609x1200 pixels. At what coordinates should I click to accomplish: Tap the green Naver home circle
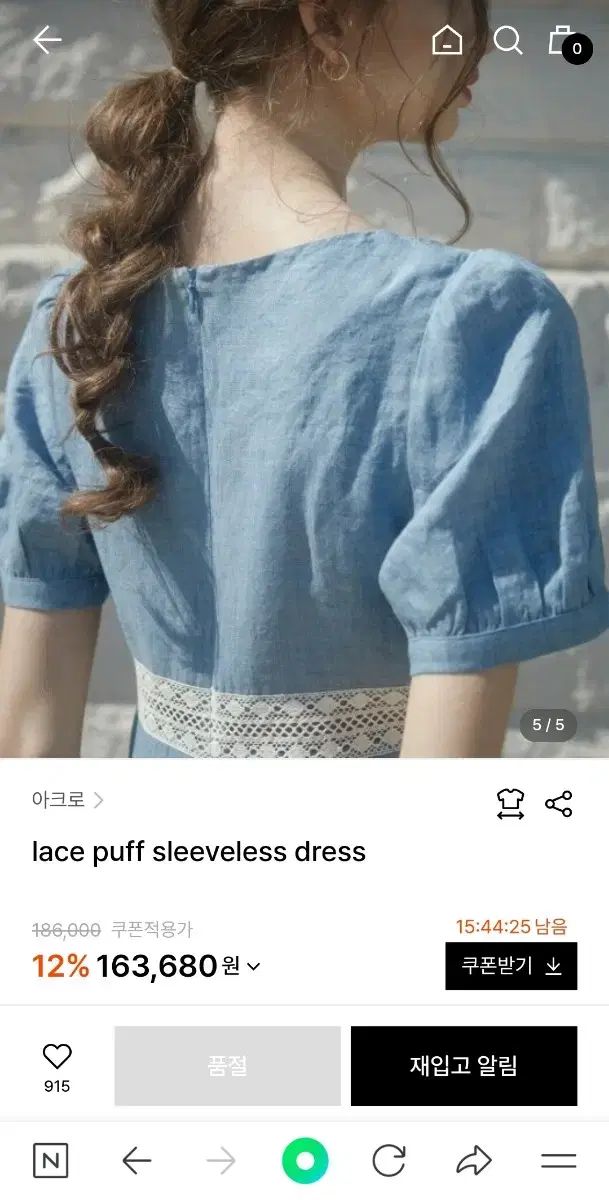pos(305,1160)
